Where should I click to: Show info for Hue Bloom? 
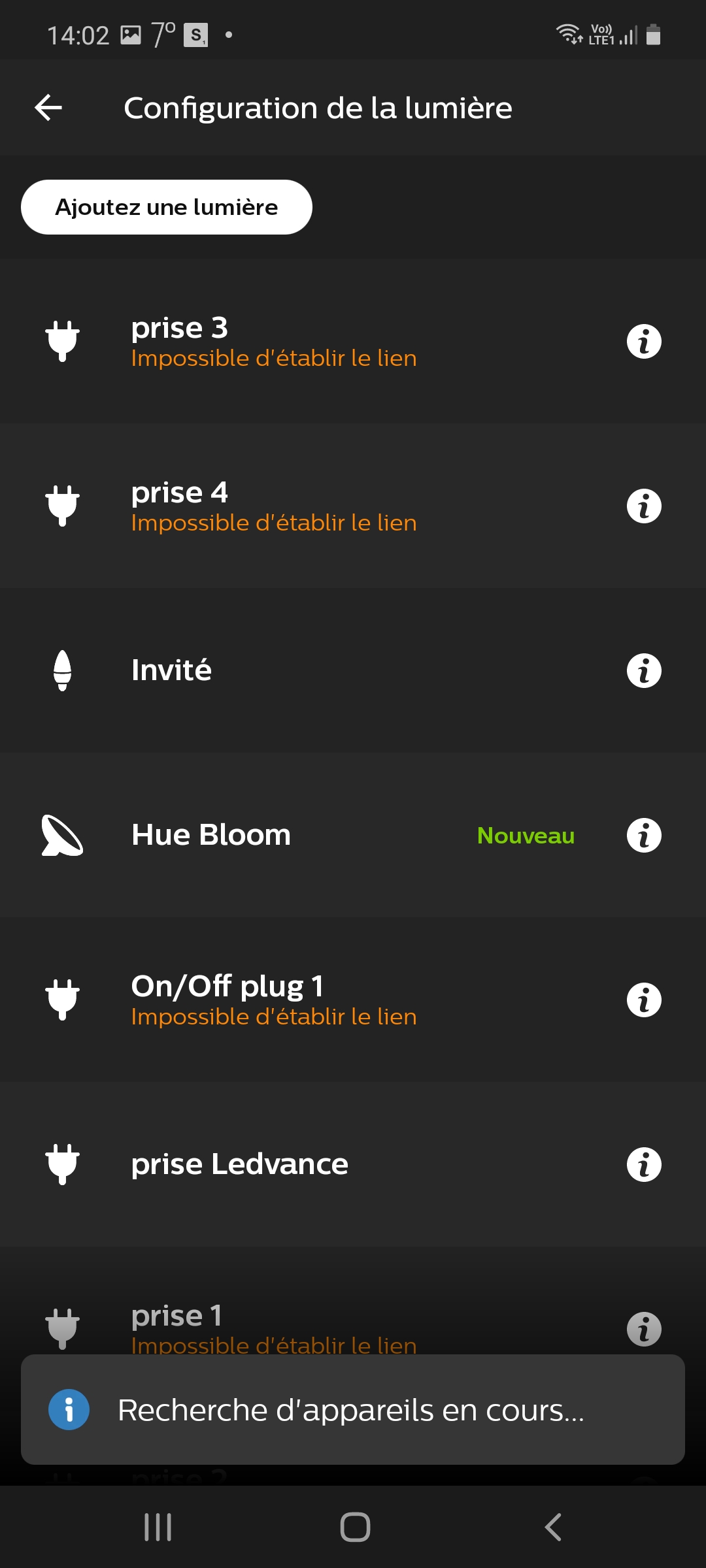(x=644, y=835)
